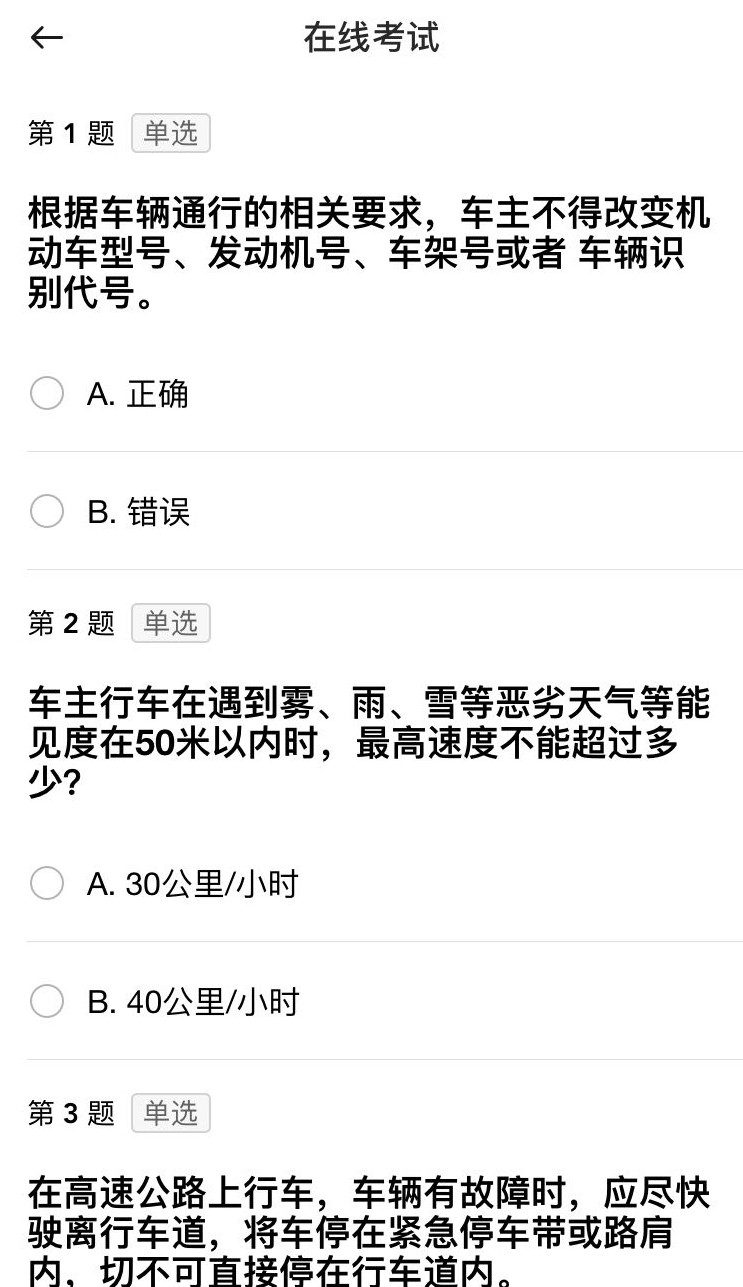Select 正确 for question 1
This screenshot has height=1287, width=743.
[x=385, y=394]
